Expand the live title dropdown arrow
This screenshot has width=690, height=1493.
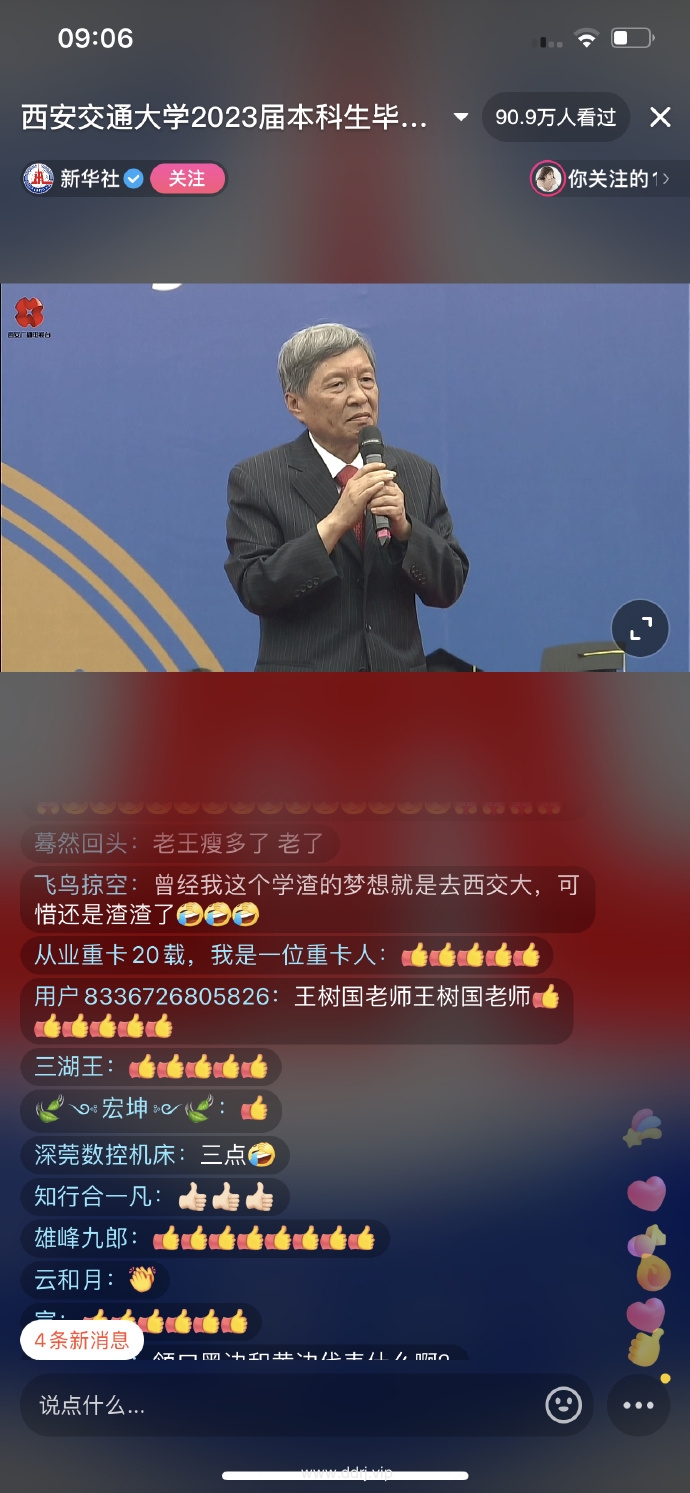461,117
